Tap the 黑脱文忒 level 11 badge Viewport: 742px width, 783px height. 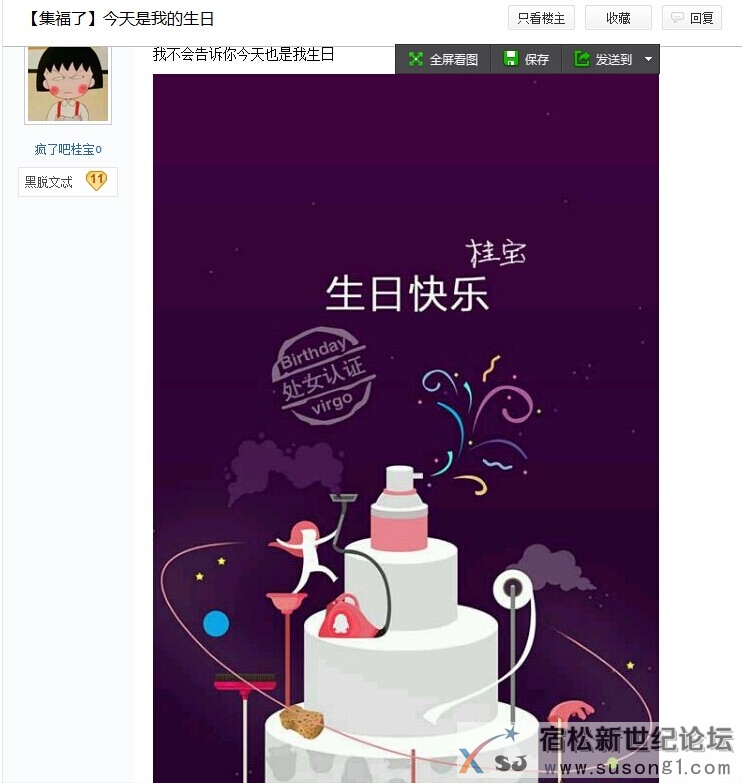(x=68, y=182)
